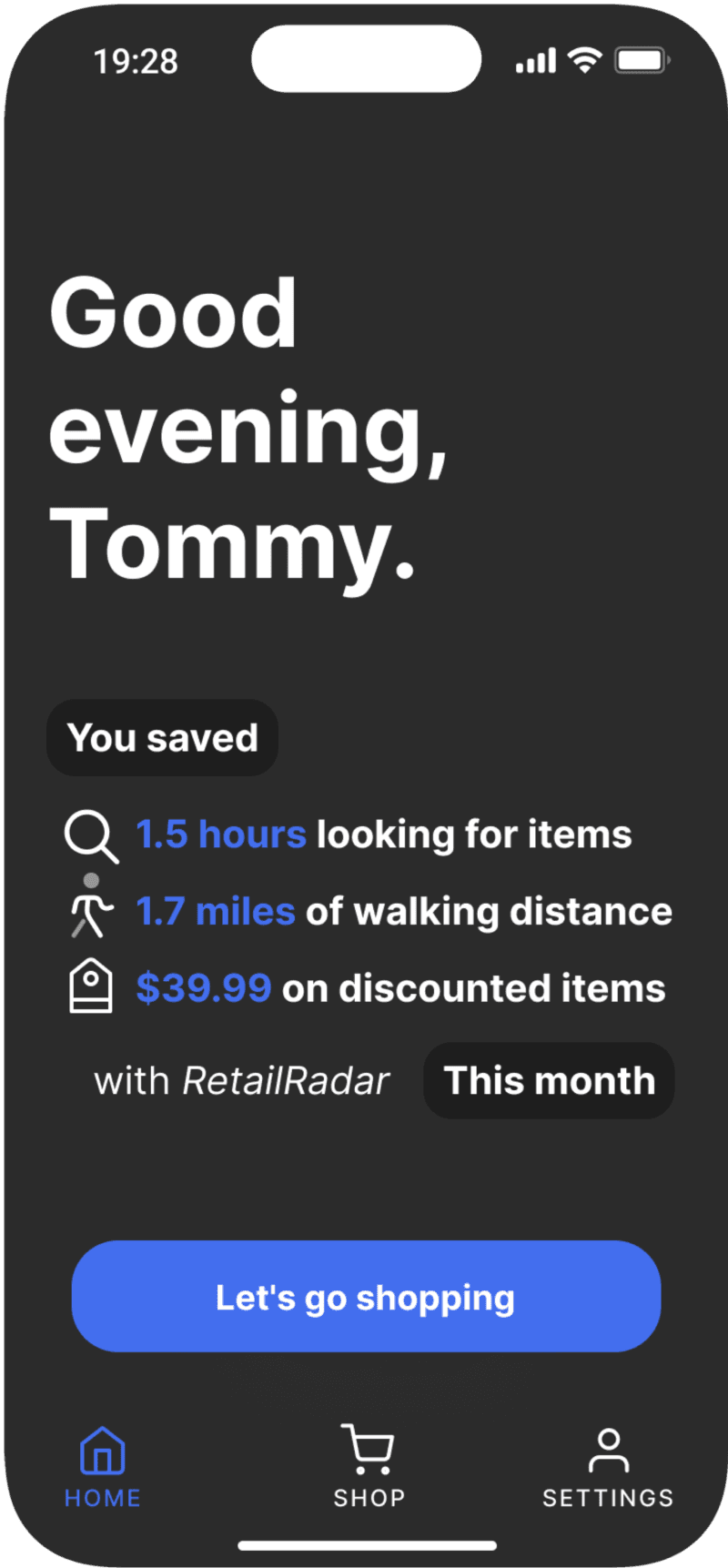
Task: Change the This month period chip
Action: pos(549,1080)
